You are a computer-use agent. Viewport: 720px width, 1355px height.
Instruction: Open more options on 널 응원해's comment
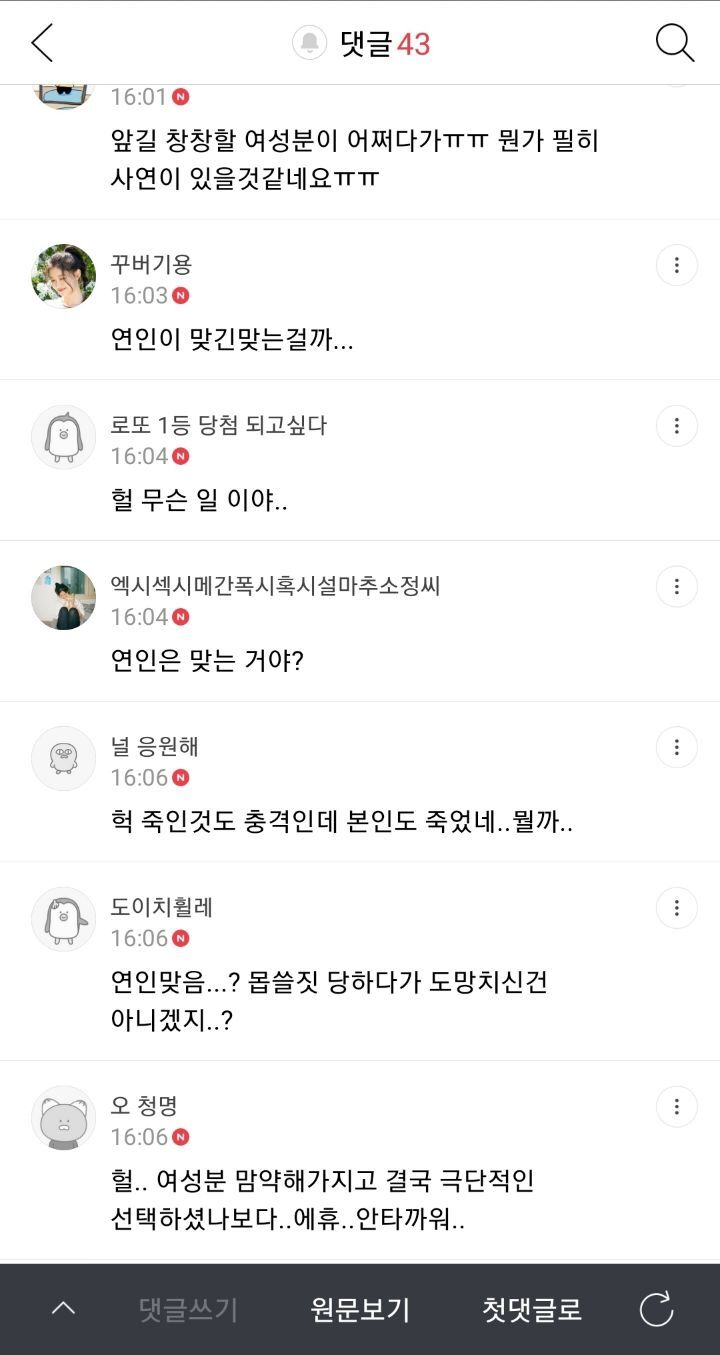(677, 747)
